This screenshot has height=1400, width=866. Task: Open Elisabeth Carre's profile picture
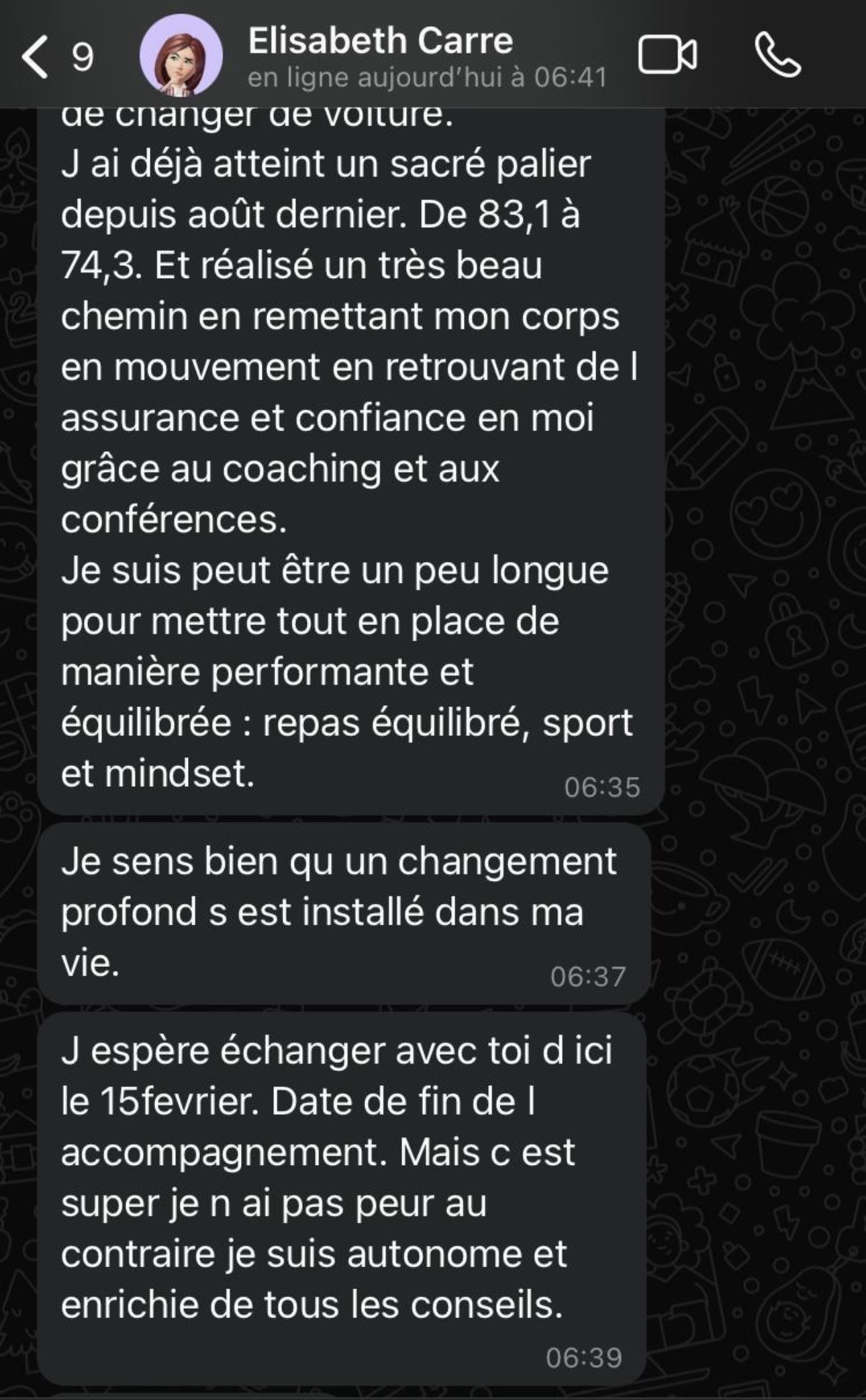tap(181, 56)
